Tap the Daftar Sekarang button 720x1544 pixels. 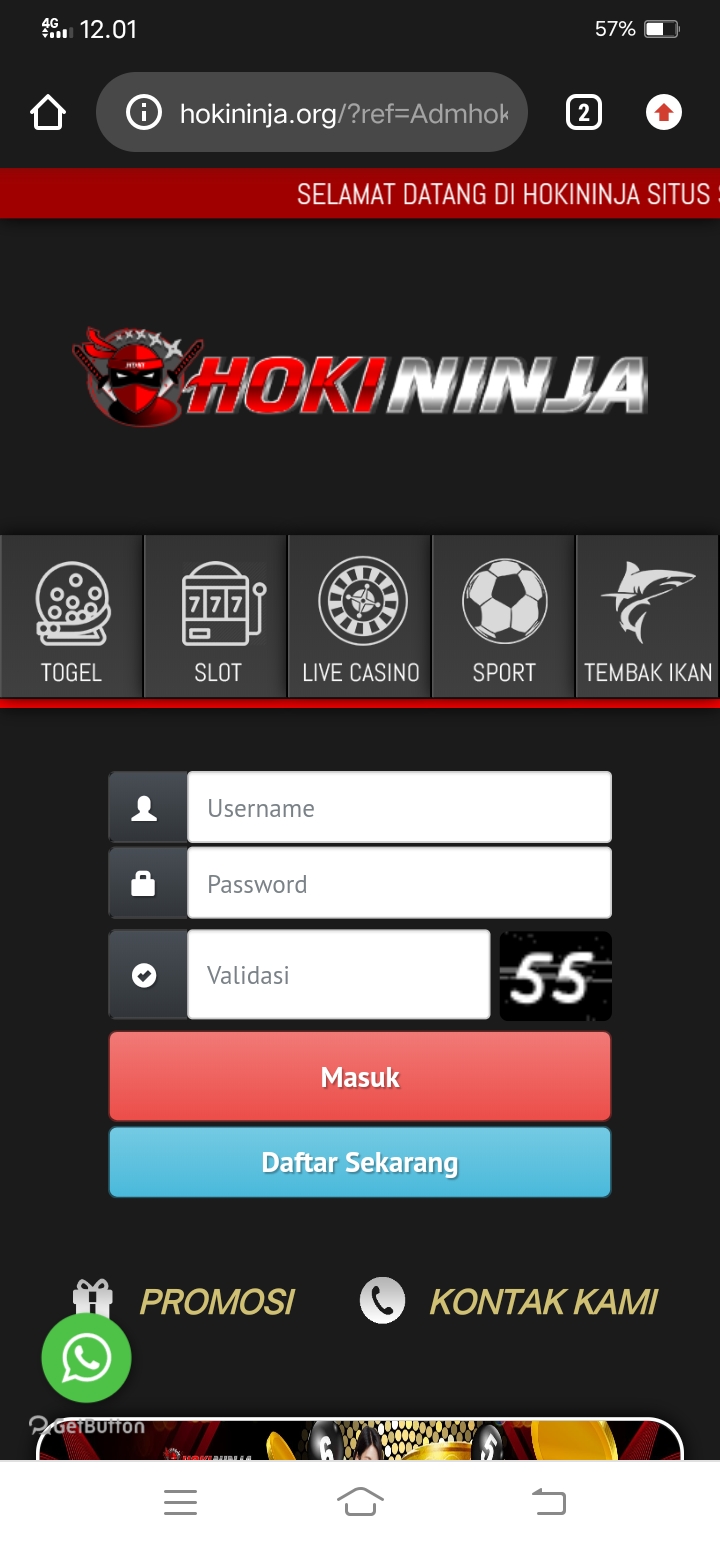click(360, 1163)
